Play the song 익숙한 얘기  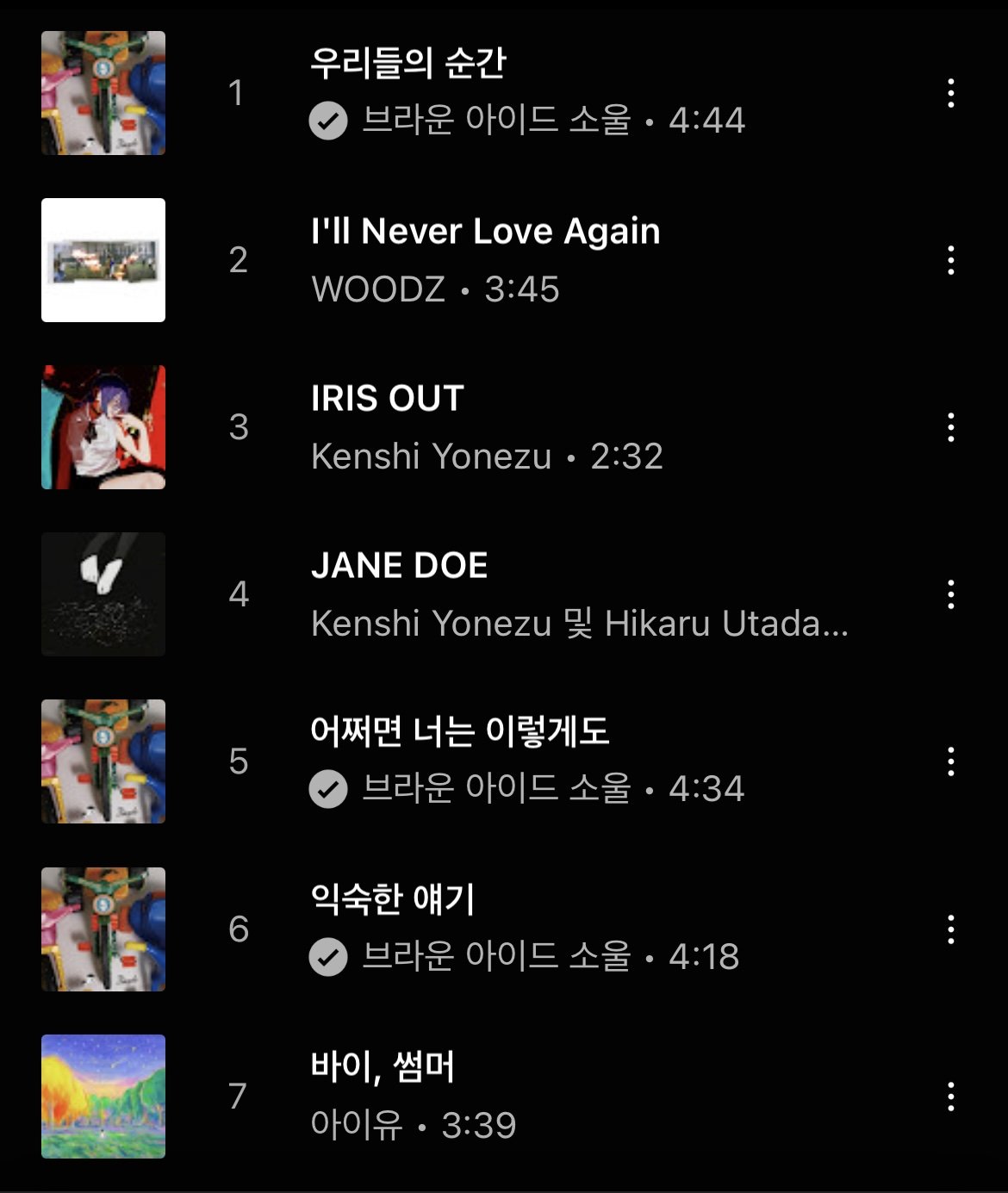tap(393, 899)
